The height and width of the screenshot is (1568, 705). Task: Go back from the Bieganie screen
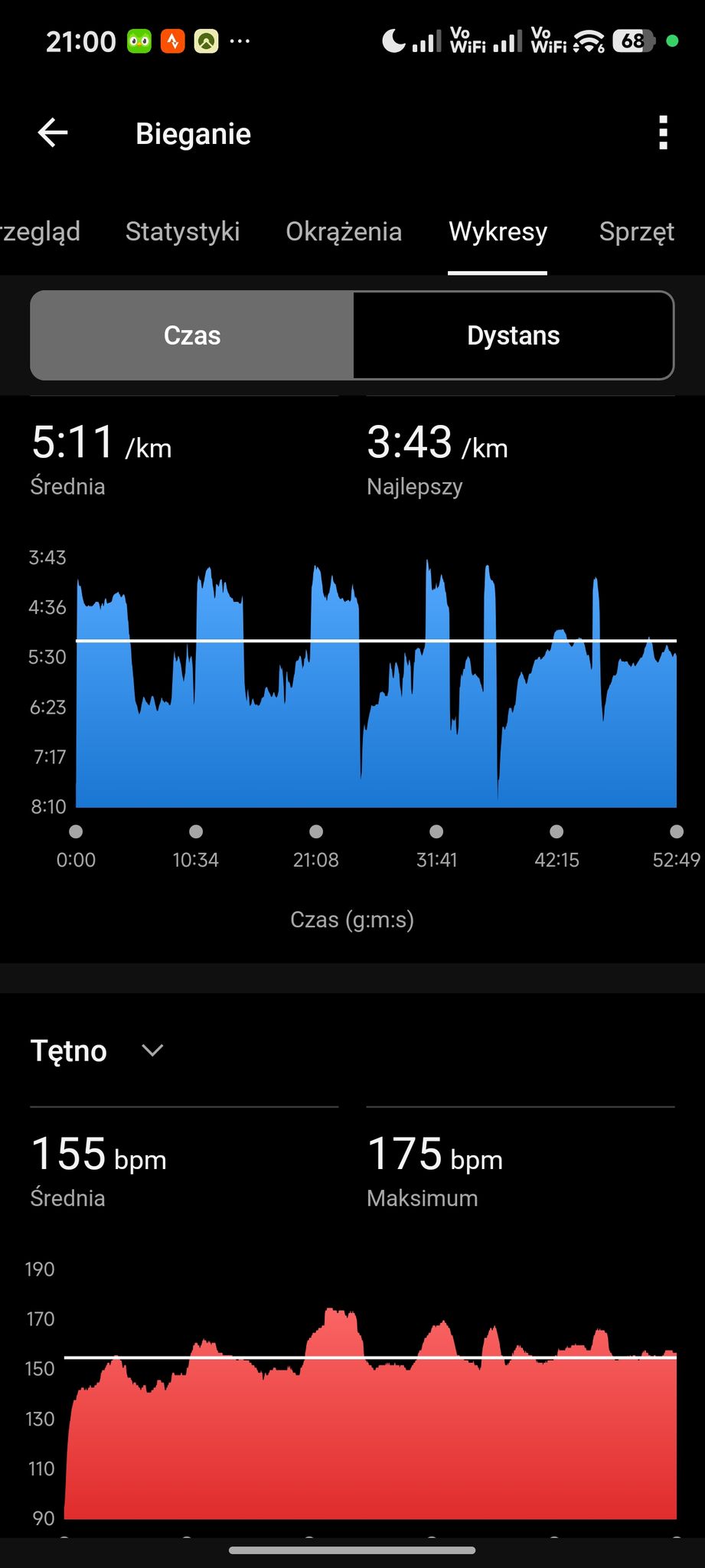(53, 133)
